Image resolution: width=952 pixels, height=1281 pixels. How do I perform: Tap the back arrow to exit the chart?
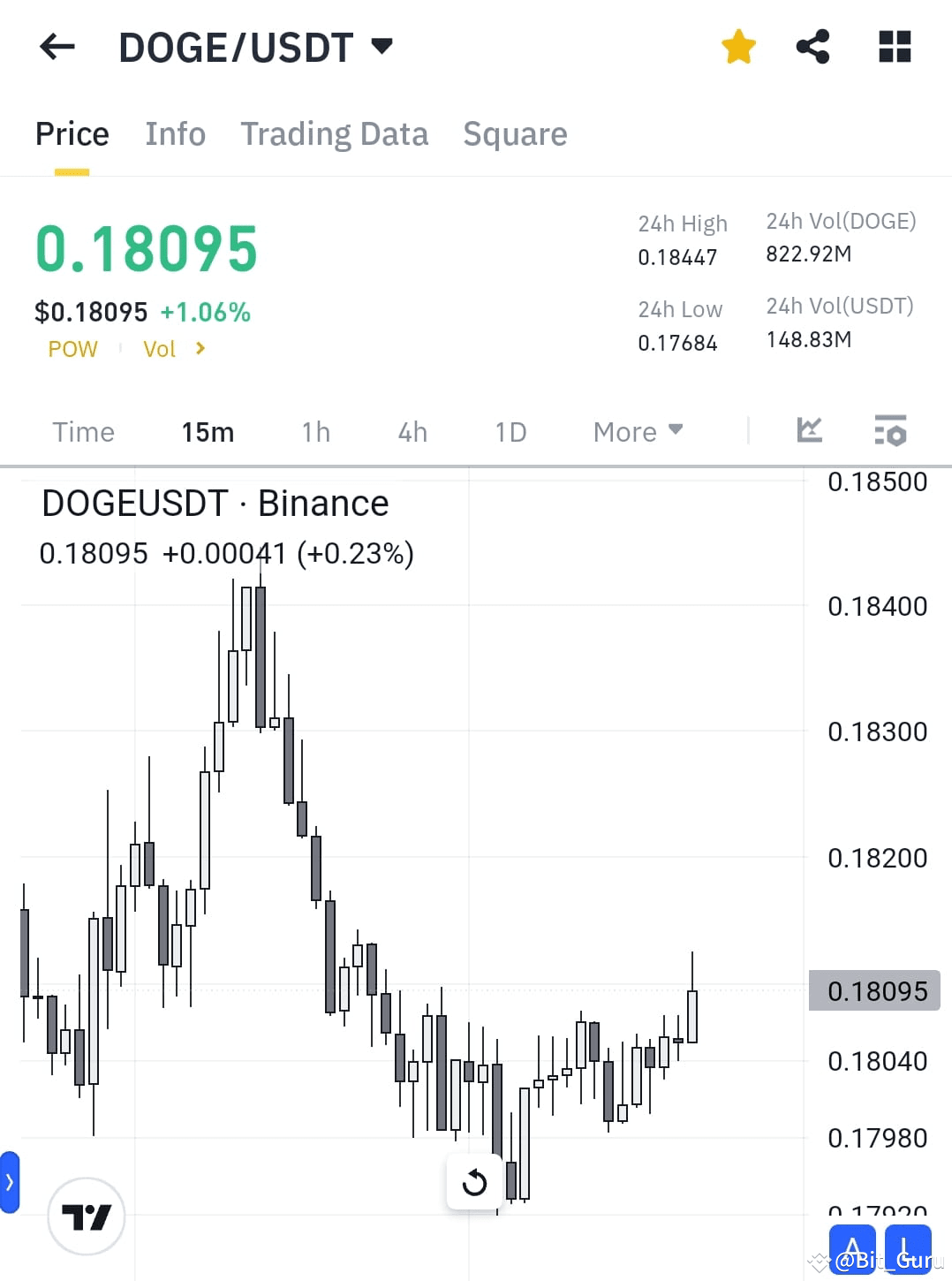(57, 46)
